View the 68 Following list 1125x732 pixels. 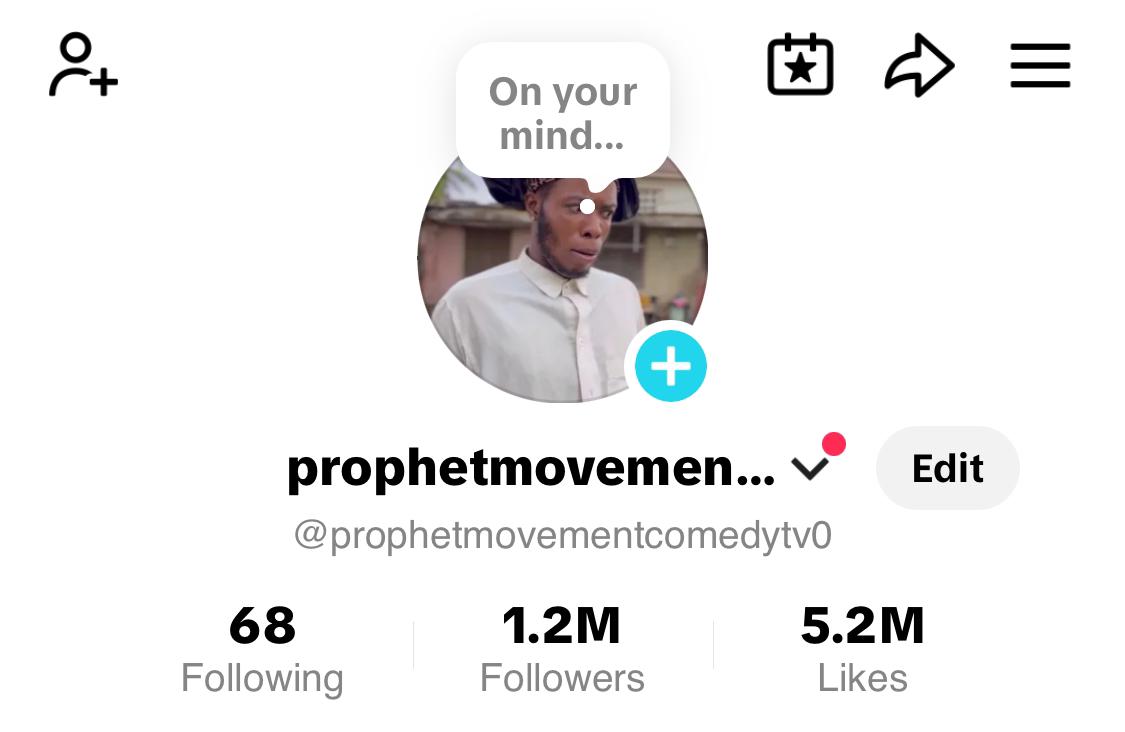pyautogui.click(x=262, y=649)
